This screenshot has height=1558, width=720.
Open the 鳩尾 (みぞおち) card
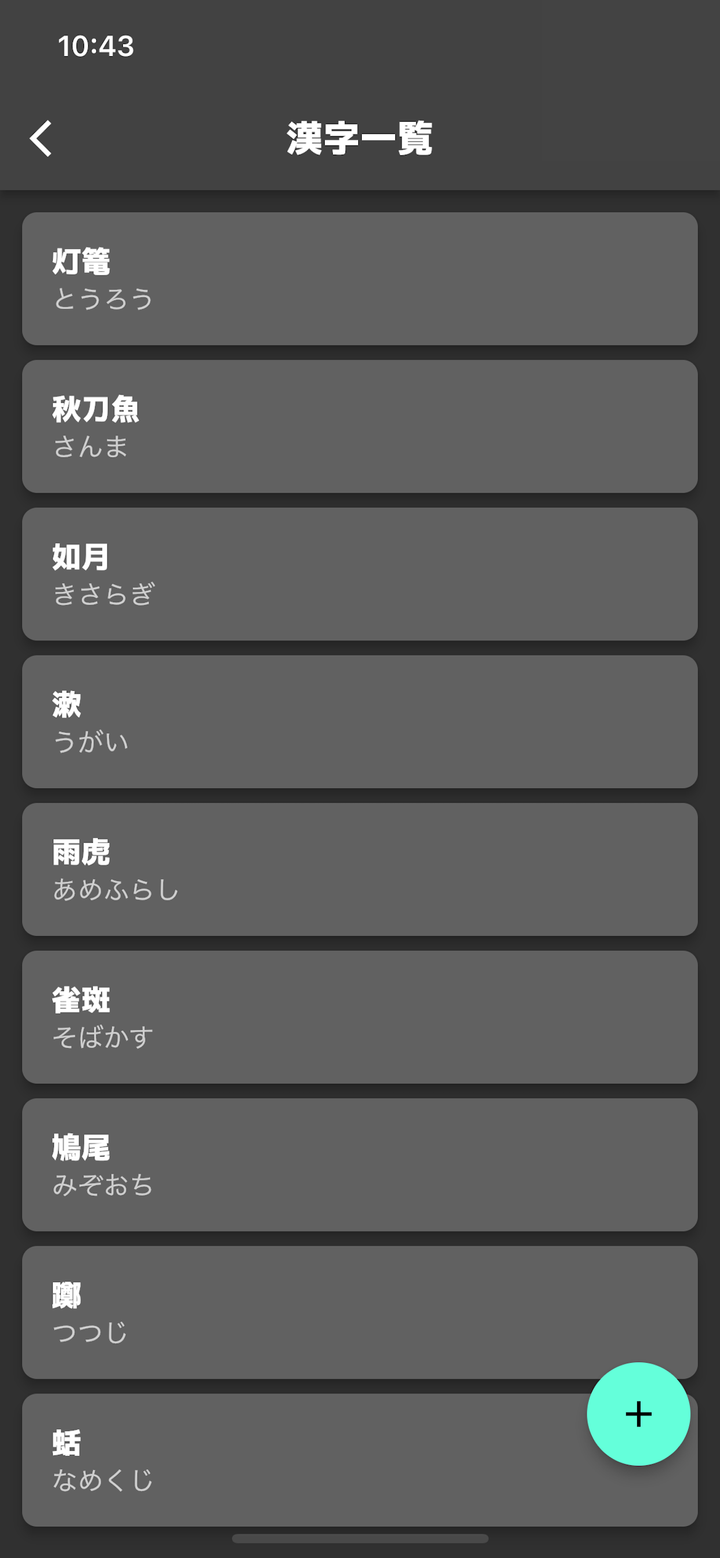[359, 1164]
